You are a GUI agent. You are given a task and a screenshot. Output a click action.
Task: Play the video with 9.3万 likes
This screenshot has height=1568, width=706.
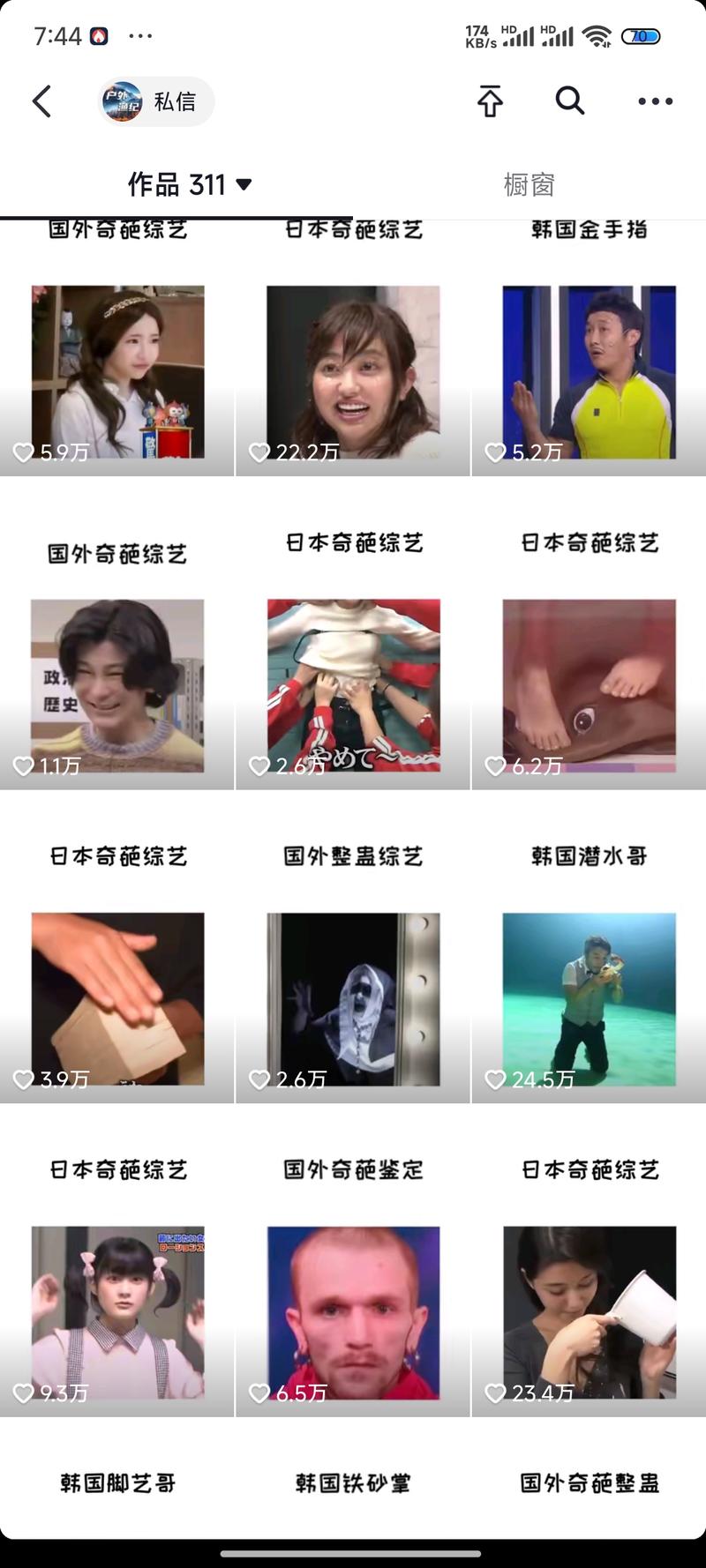click(x=117, y=1310)
